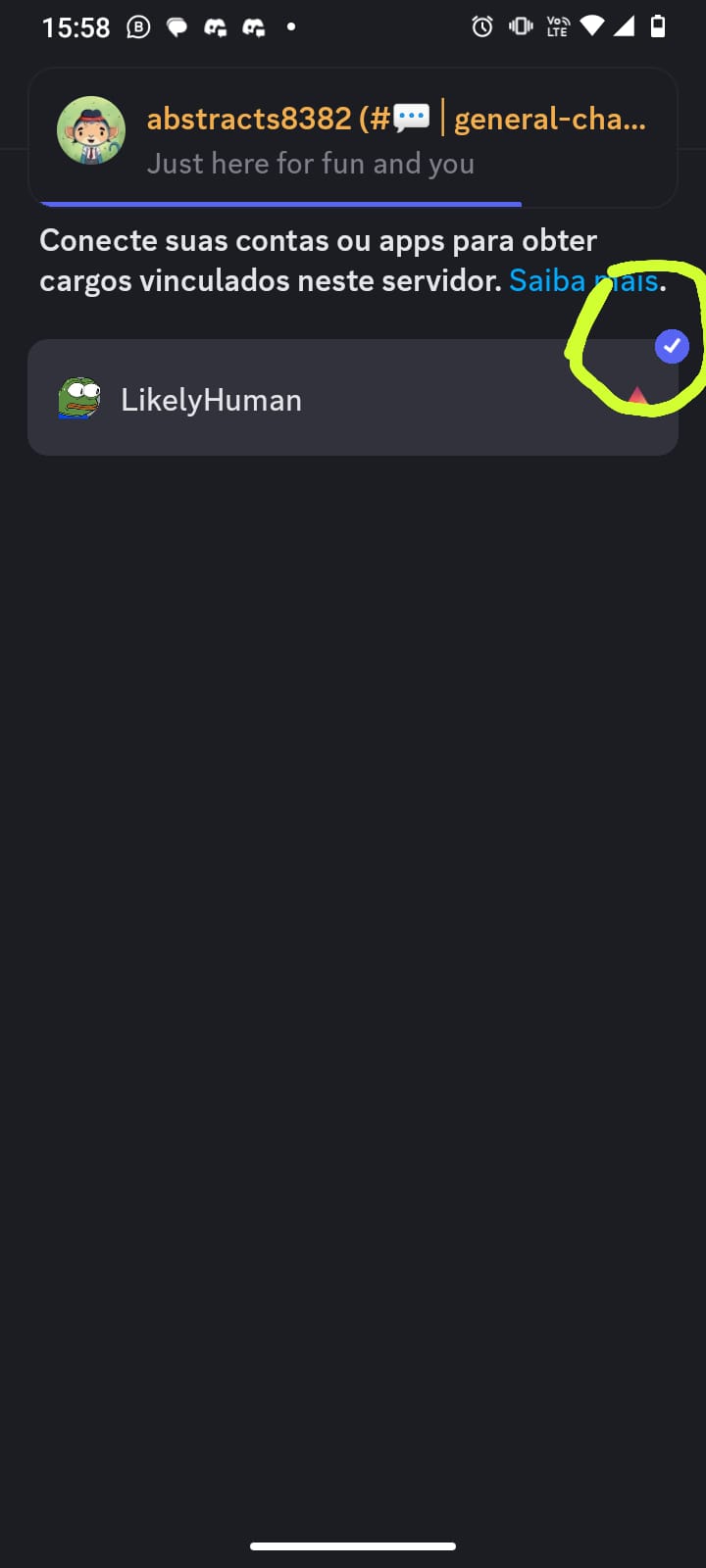The height and width of the screenshot is (1568, 706).
Task: Tap the Saiba mais link
Action: click(x=583, y=281)
